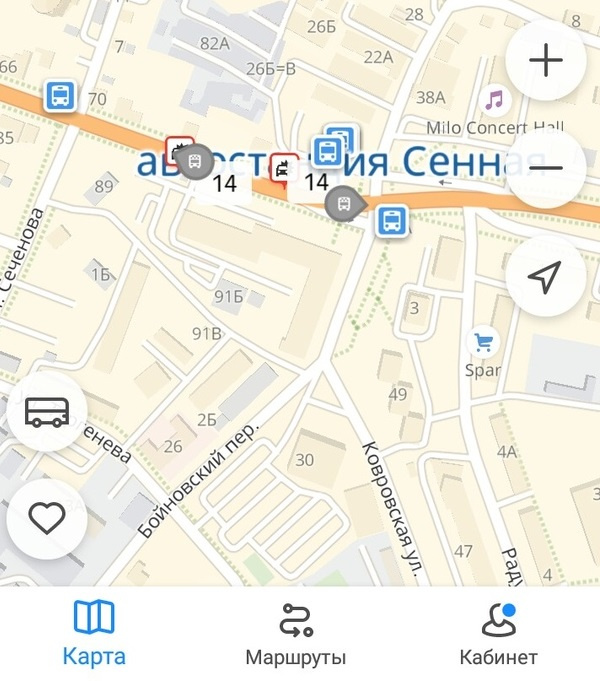Switch to the Маршруты tab
Viewport: 600px width, 681px height.
(296, 634)
